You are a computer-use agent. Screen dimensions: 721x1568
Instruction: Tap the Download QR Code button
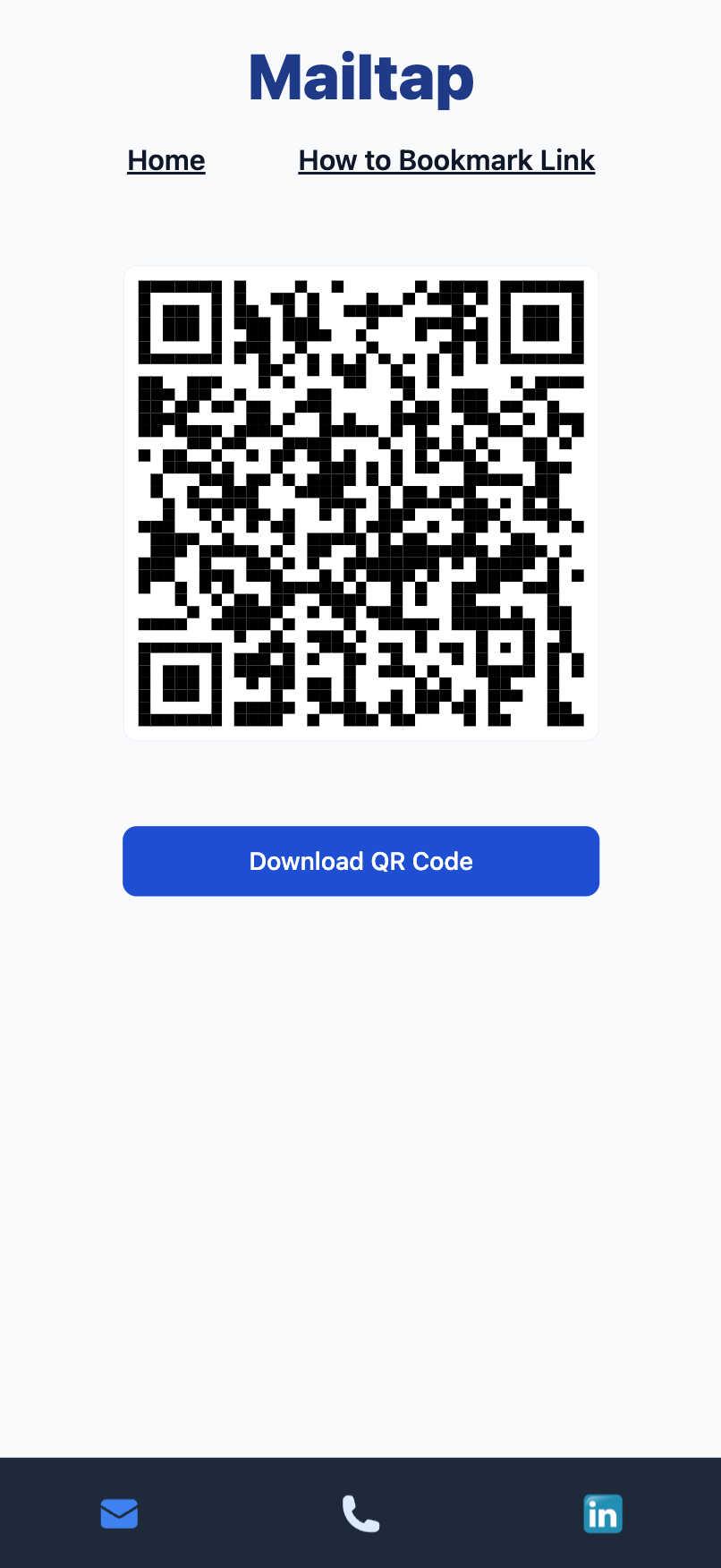pyautogui.click(x=360, y=861)
